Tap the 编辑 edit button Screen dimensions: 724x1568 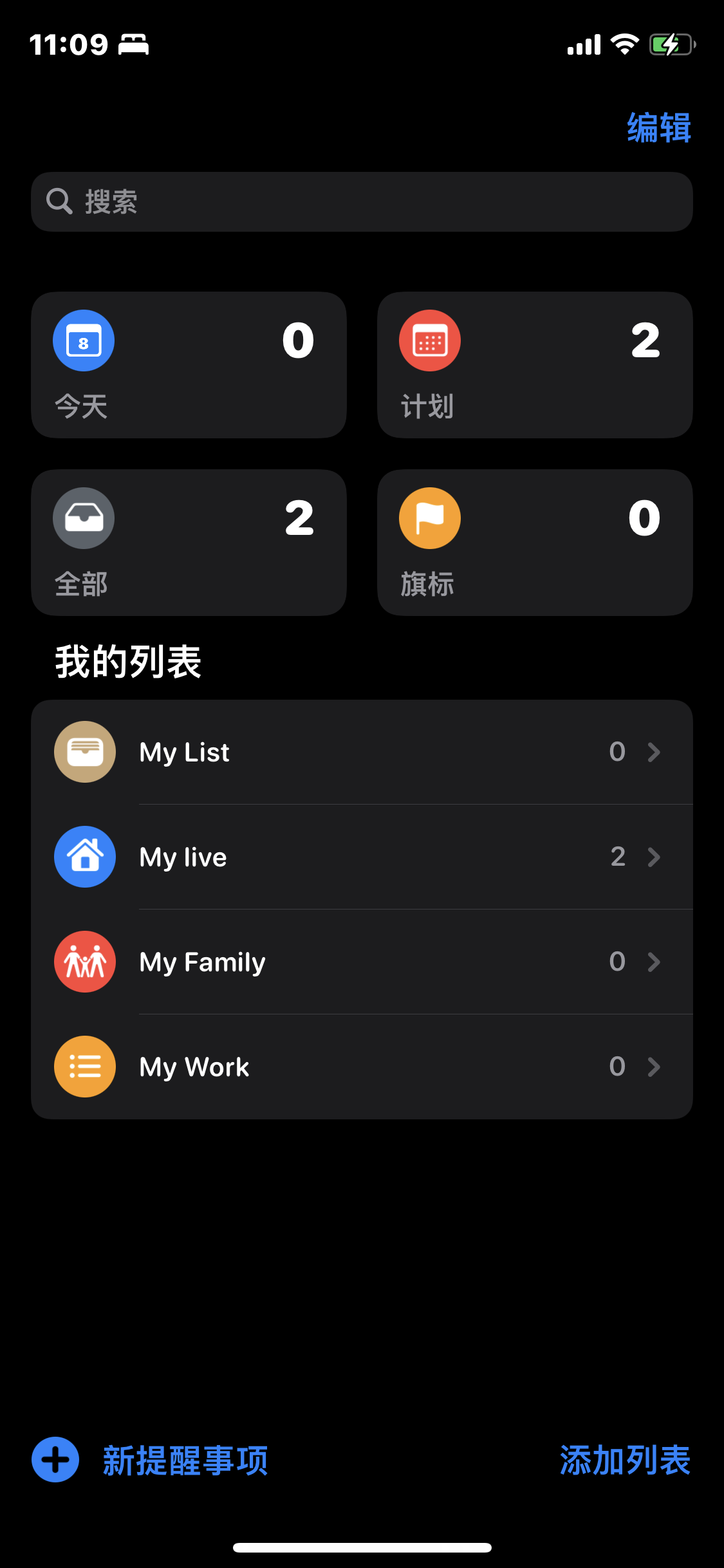coord(658,127)
